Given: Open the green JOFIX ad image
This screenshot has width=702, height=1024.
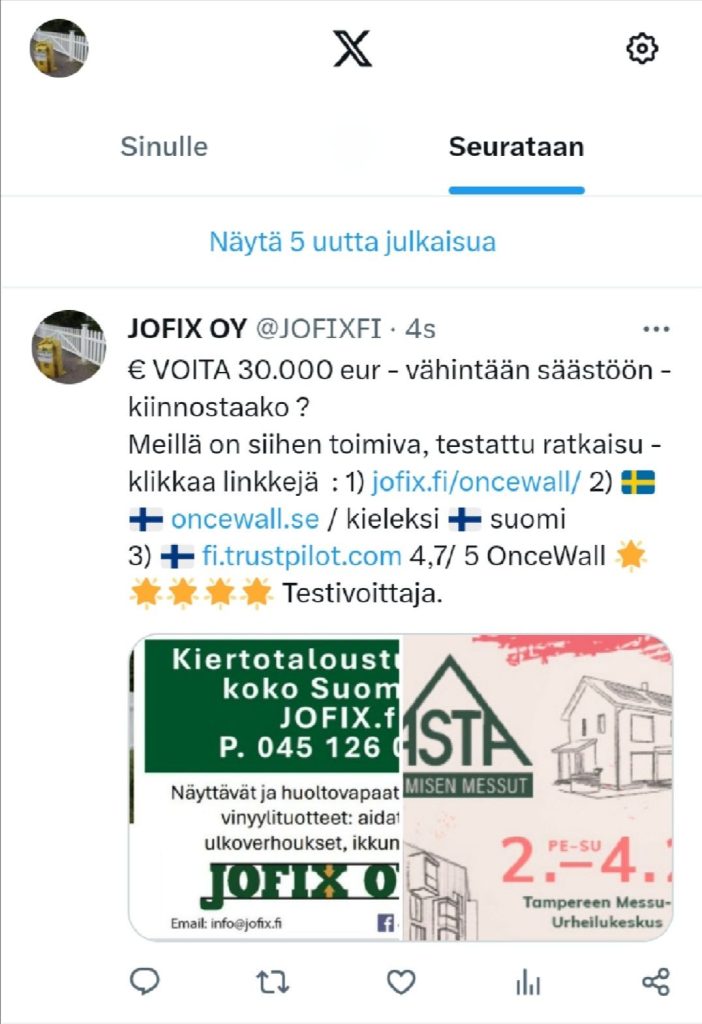Looking at the screenshot, I should [x=266, y=786].
